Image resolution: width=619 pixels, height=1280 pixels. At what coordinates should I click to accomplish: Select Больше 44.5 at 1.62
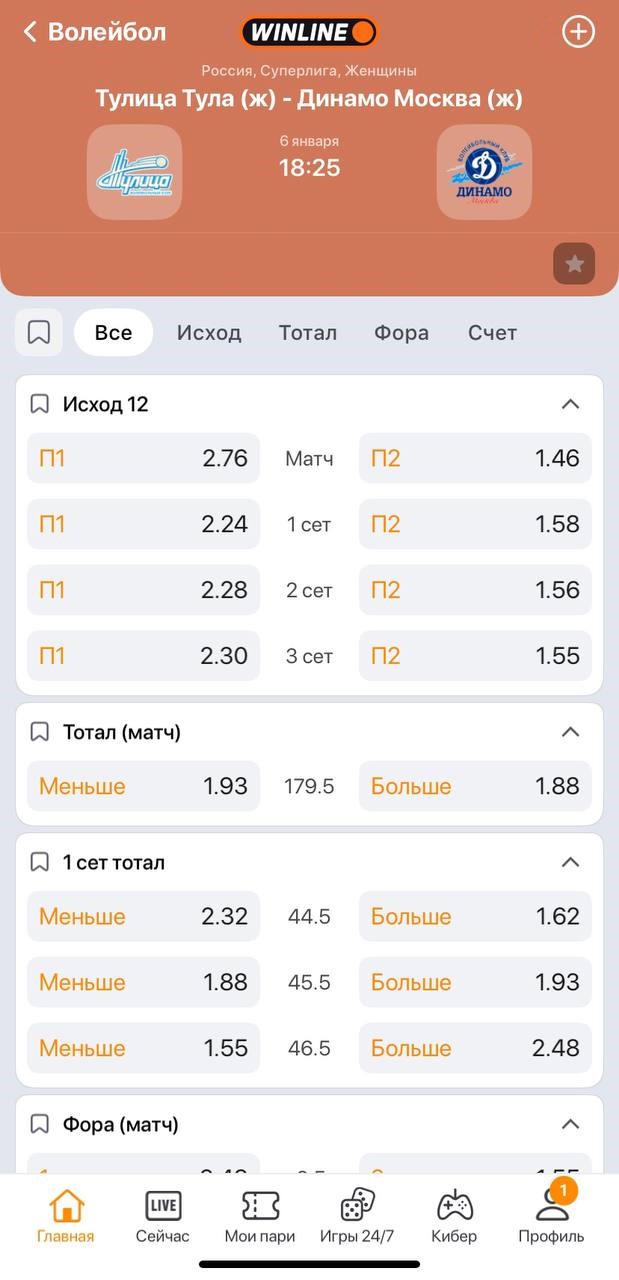coord(475,916)
